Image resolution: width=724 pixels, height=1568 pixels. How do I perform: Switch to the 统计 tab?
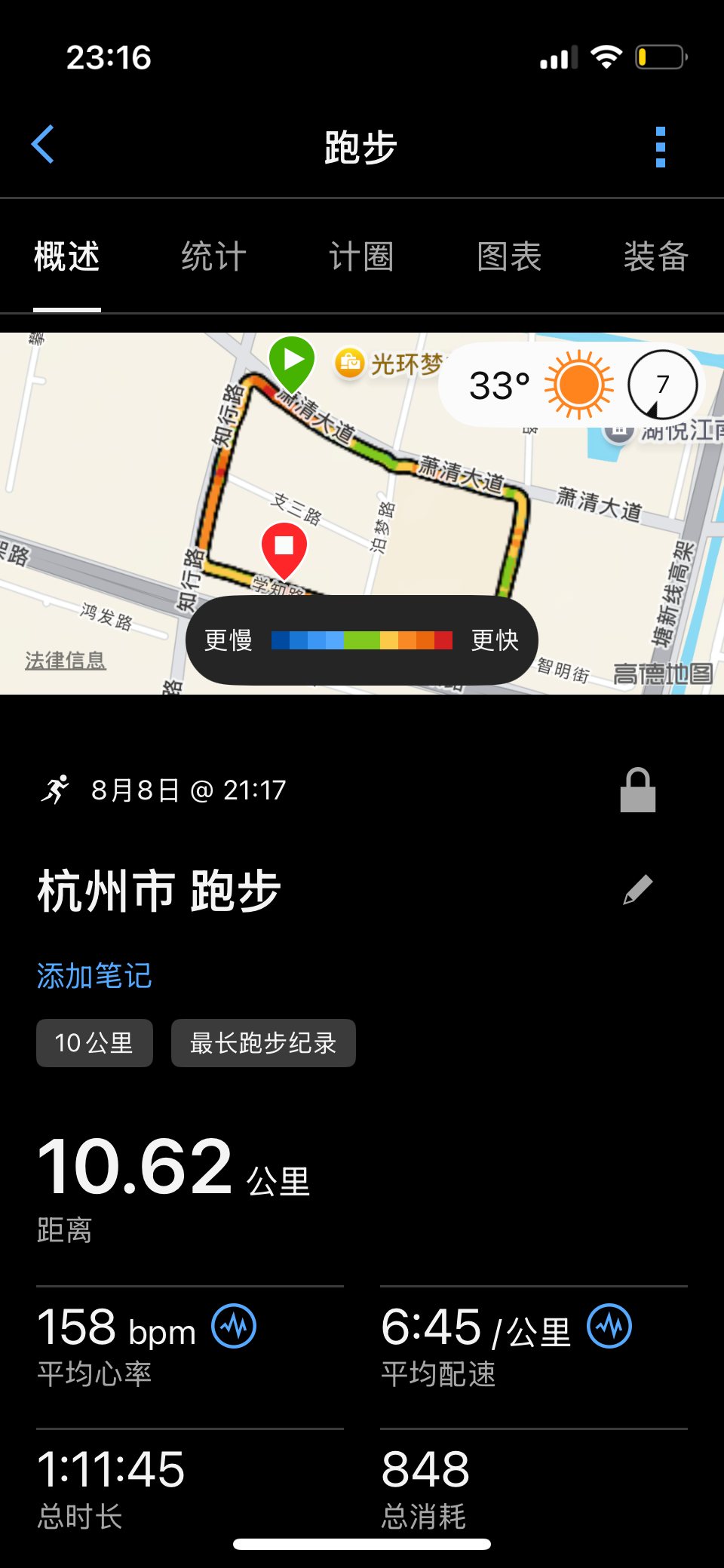tap(213, 257)
